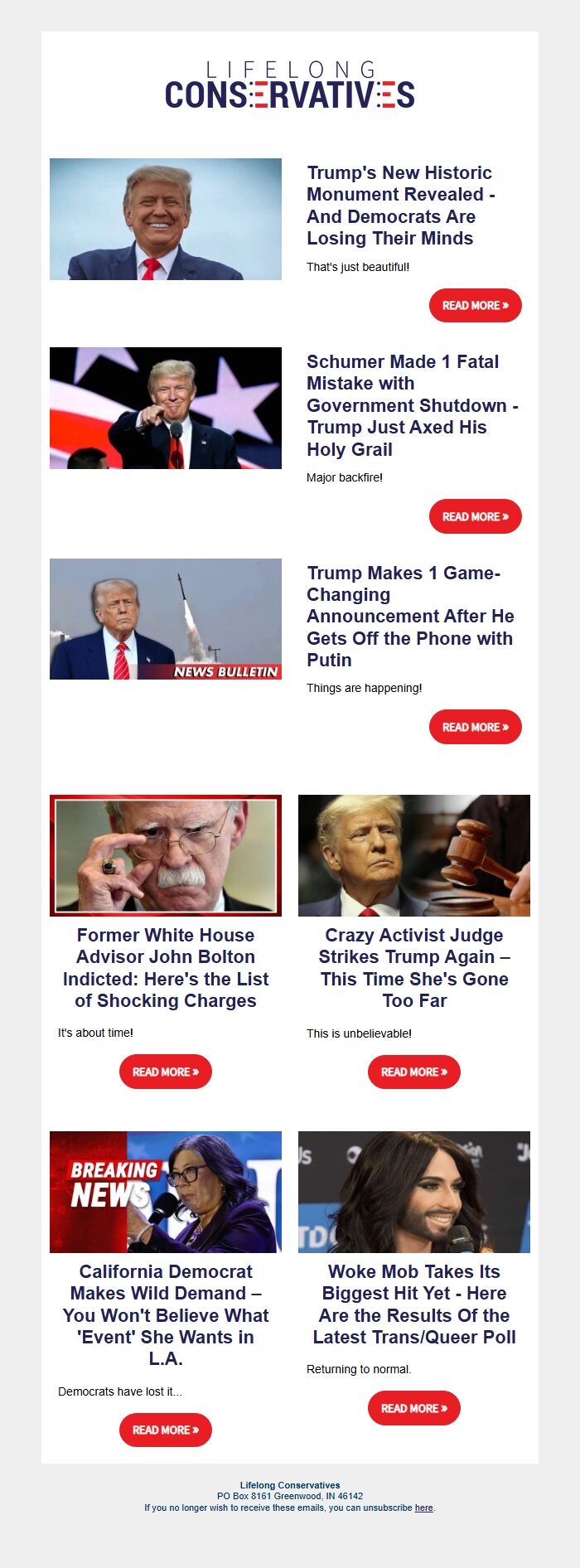Tap the unsubscribe "here" link
This screenshot has width=580, height=1568.
tap(423, 1508)
